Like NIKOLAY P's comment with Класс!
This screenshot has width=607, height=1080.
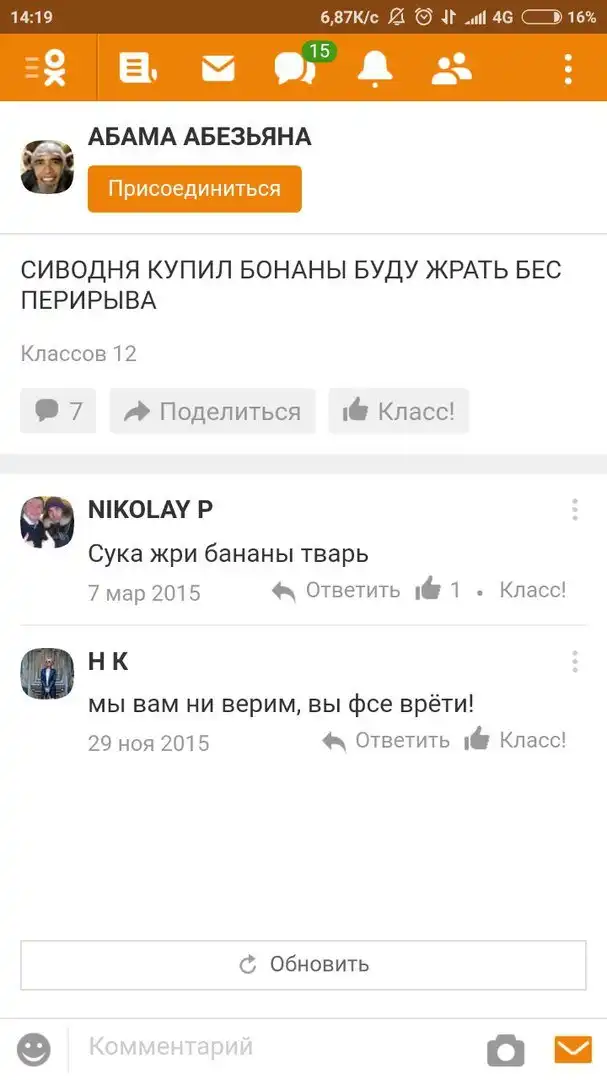tap(532, 590)
